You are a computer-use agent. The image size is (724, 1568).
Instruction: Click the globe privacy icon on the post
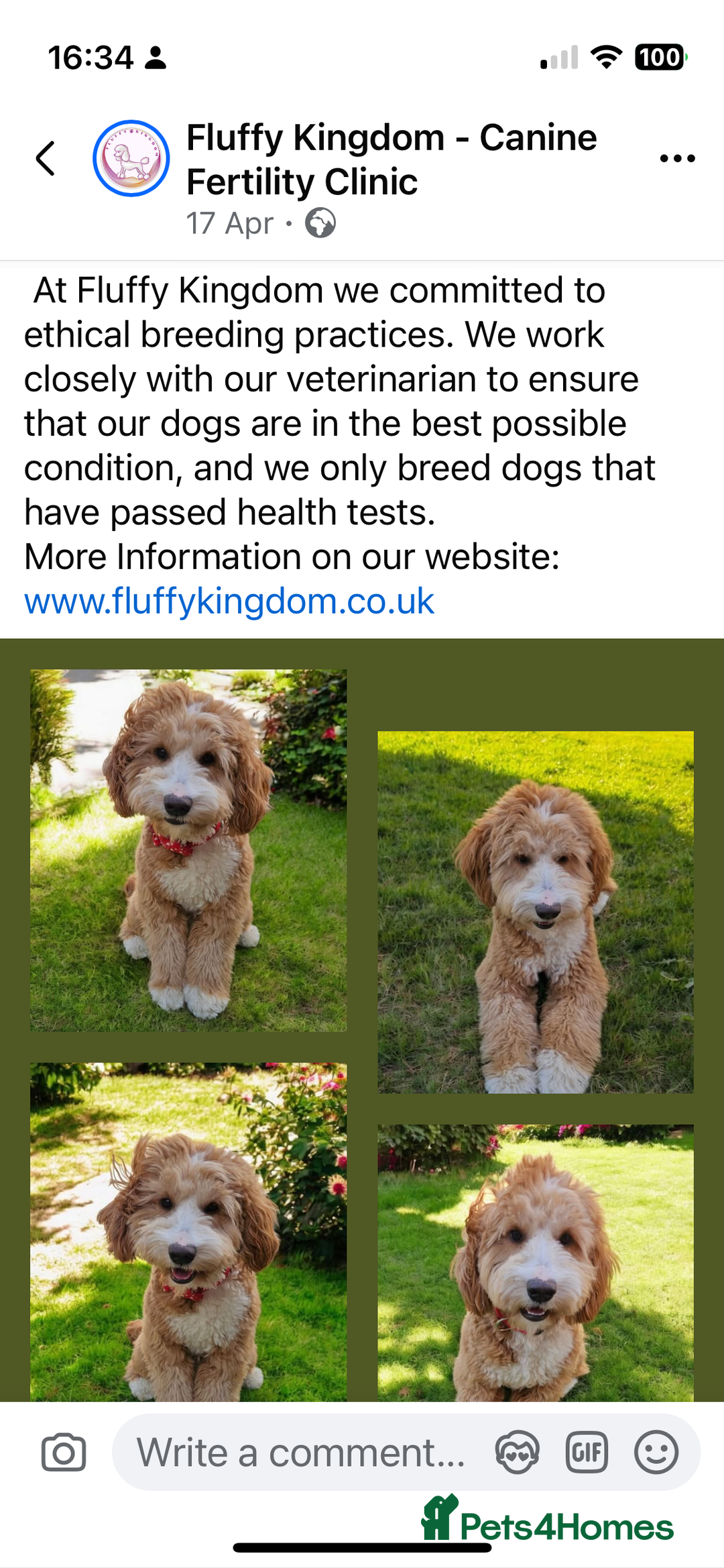point(320,224)
